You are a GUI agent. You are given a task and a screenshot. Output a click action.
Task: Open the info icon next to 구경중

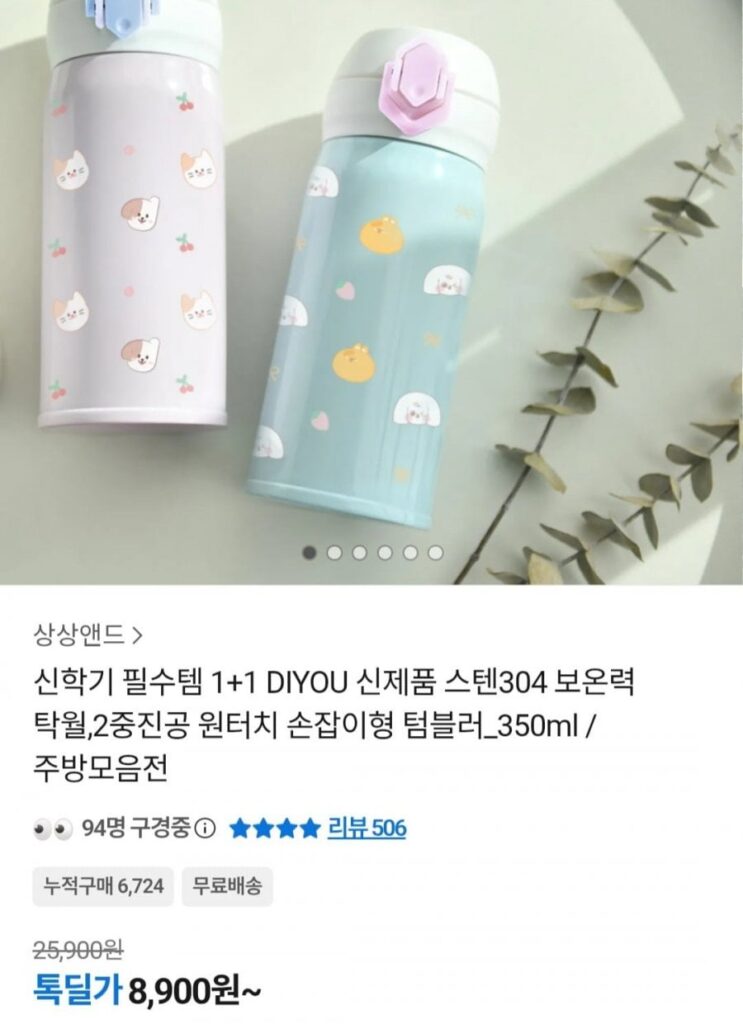click(202, 827)
